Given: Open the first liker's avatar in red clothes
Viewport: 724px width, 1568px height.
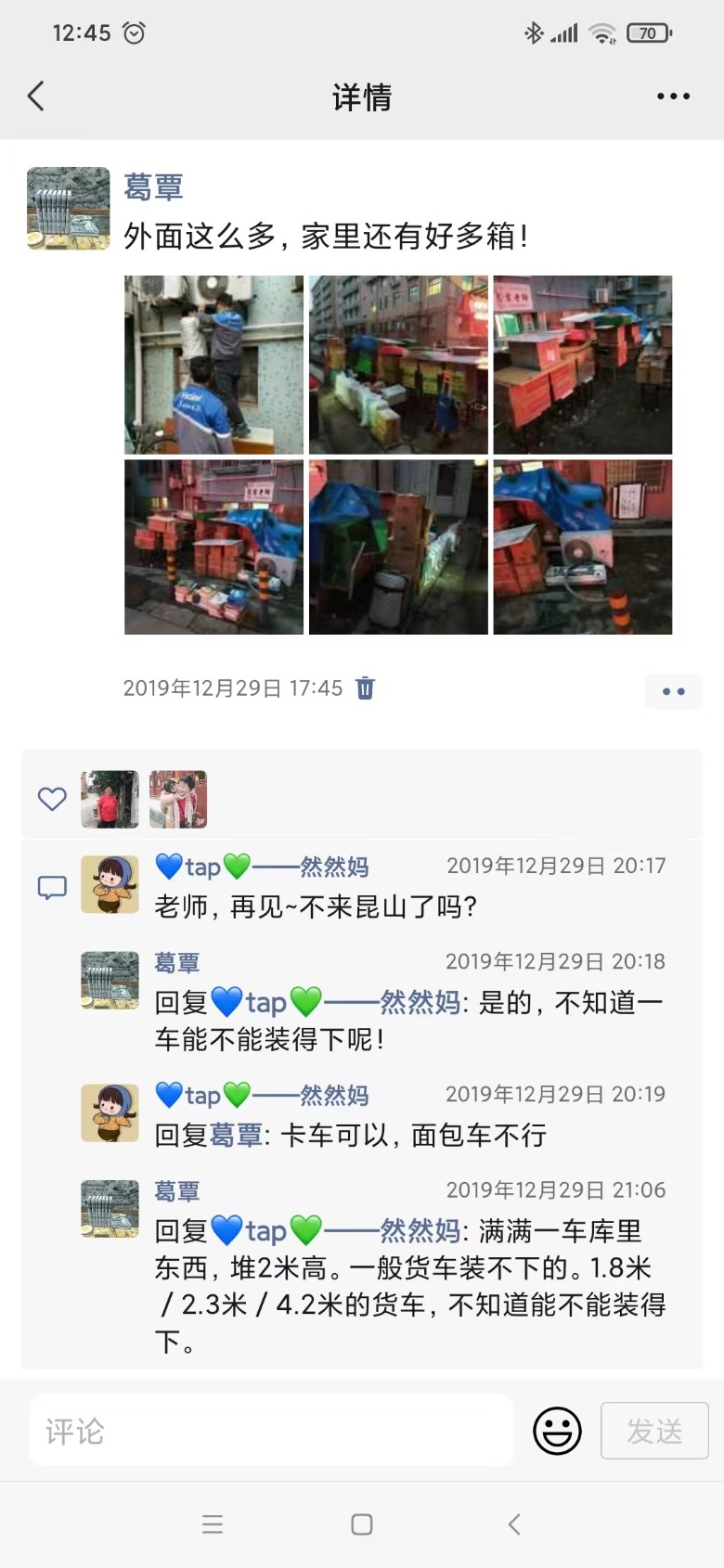Looking at the screenshot, I should (110, 799).
